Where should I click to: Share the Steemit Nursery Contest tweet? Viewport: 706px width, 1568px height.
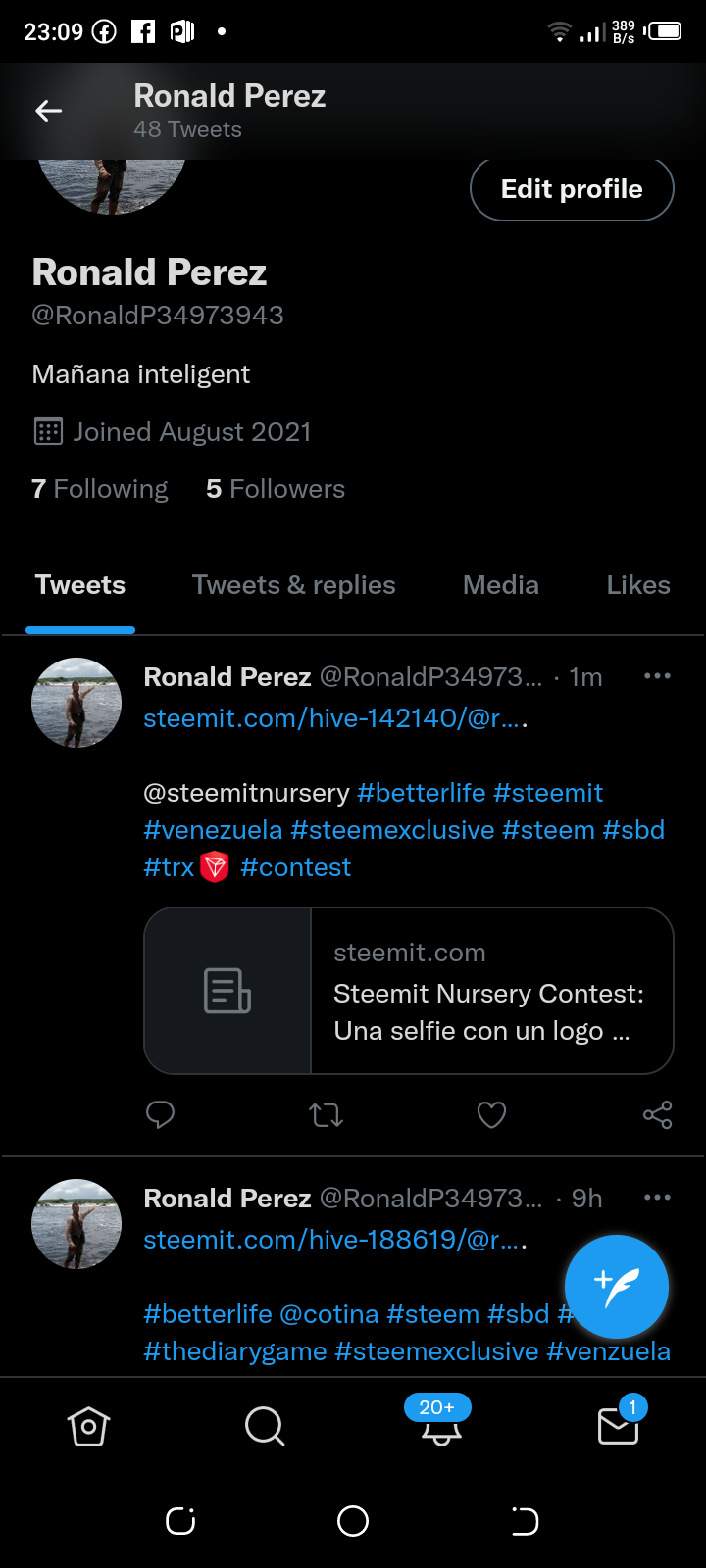657,1114
